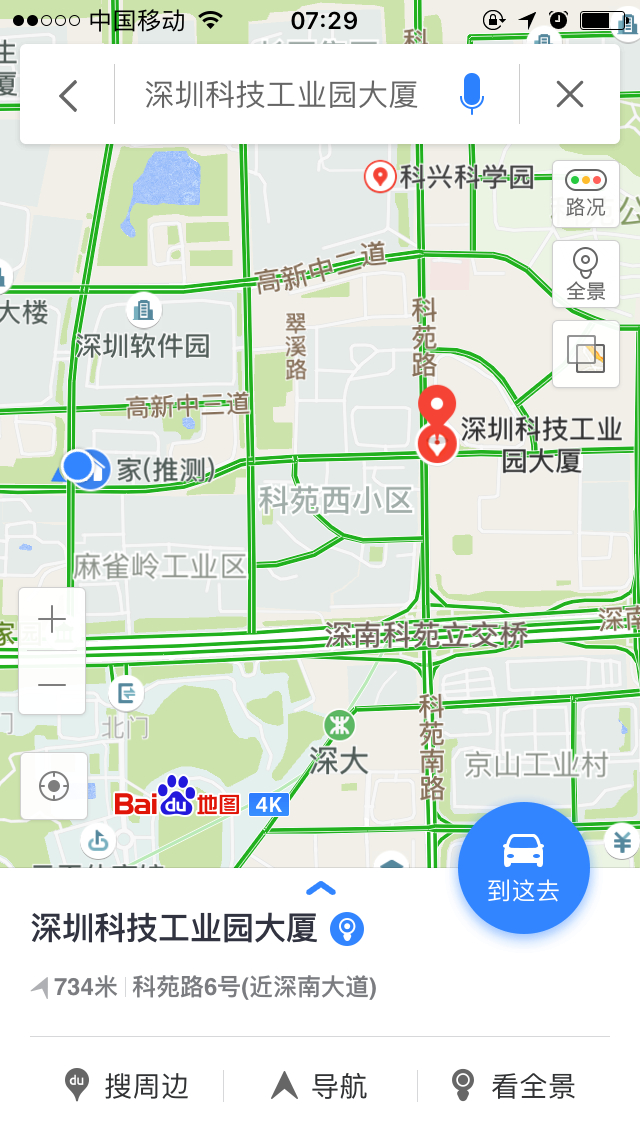Open street view icon beside place name
Viewport: 640px width, 1136px height.
coord(347,929)
